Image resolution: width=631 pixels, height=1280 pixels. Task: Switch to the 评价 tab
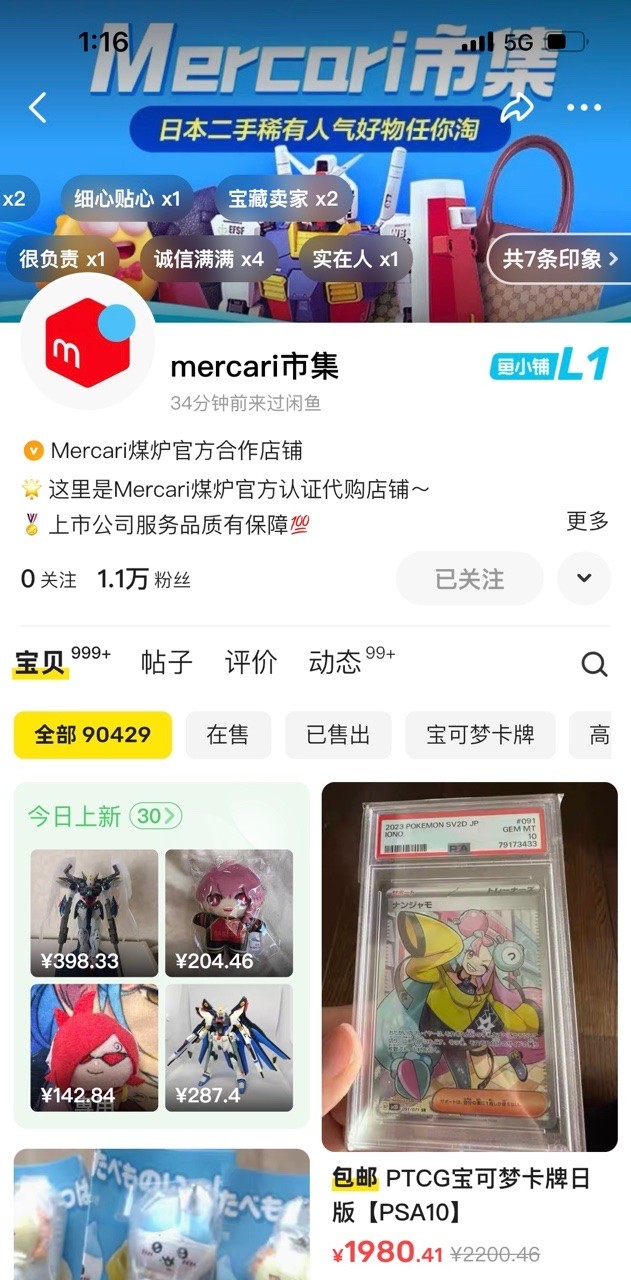(x=250, y=662)
